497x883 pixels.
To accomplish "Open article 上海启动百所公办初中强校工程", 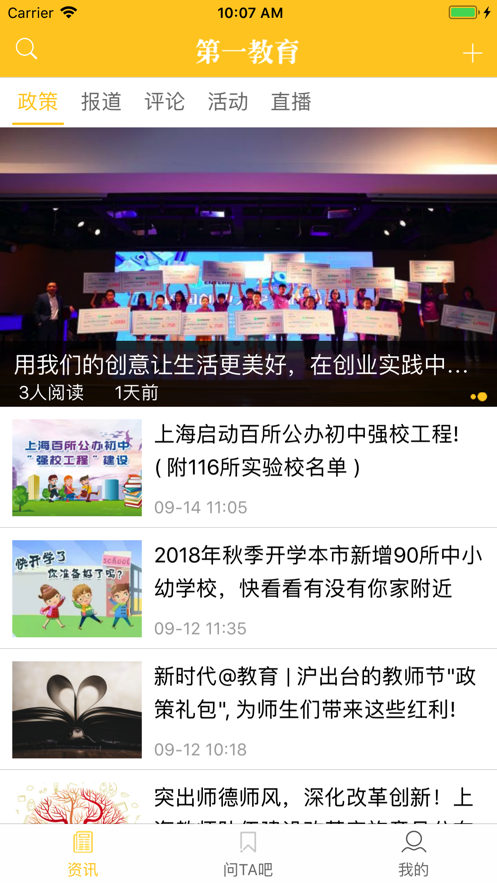I will 248,467.
